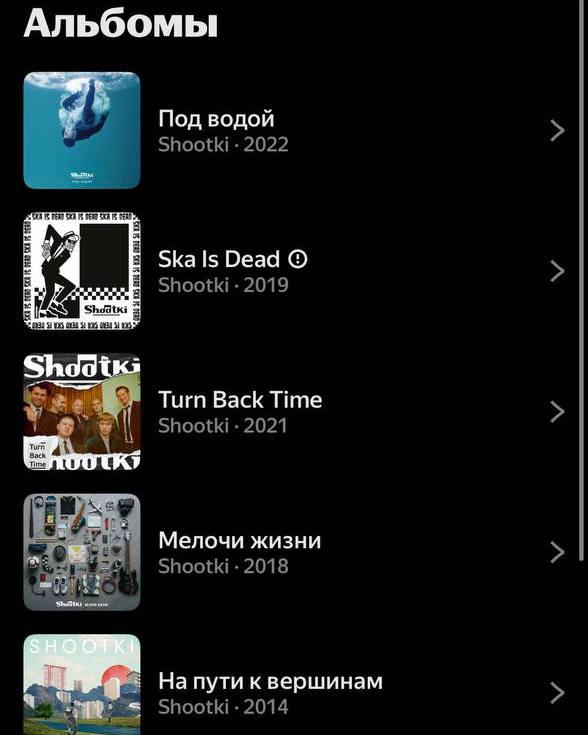Open the album Мелочи жизни
Viewport: 588px width, 735px height.
pyautogui.click(x=294, y=552)
